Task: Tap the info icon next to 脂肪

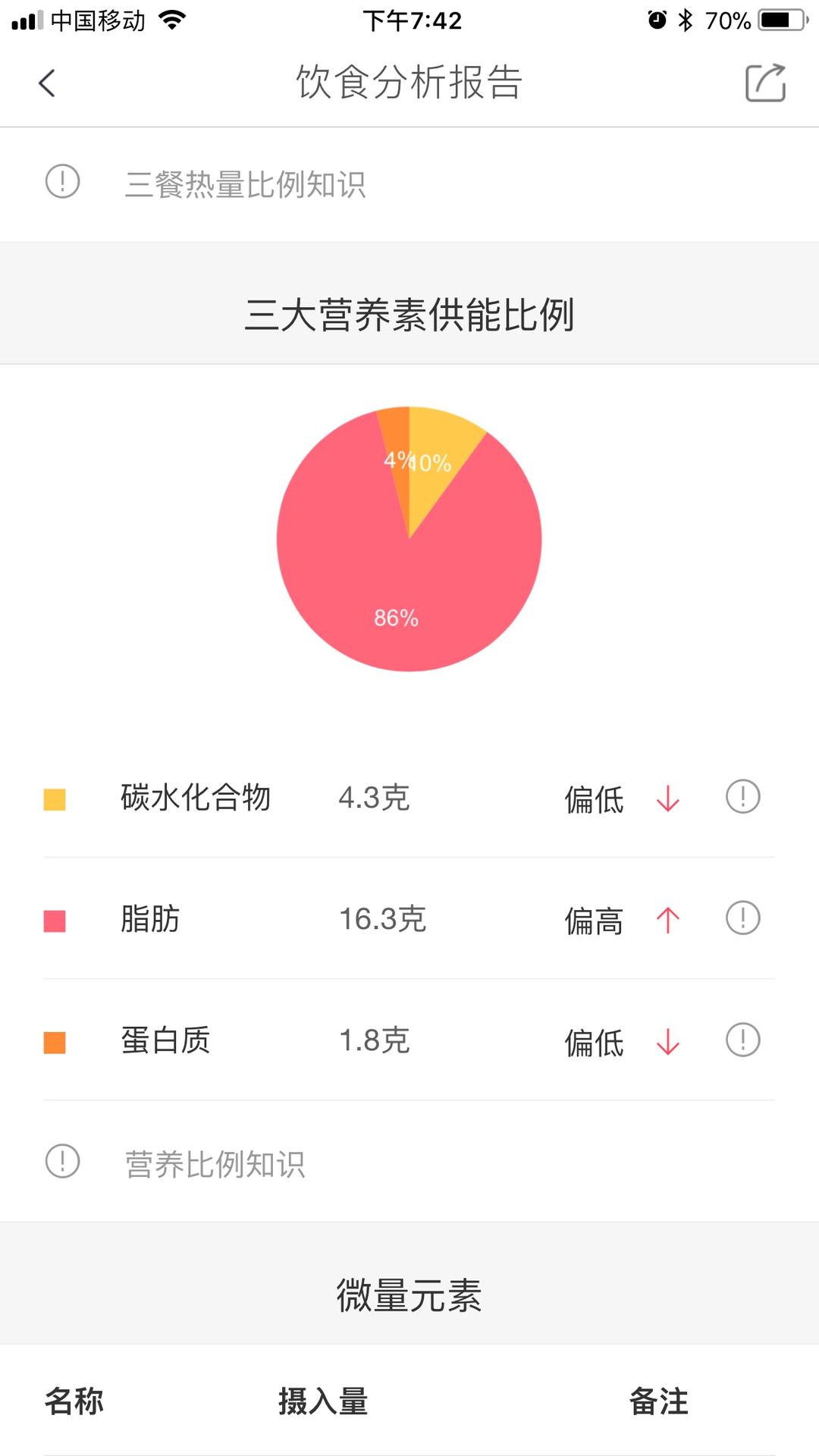Action: (x=742, y=919)
